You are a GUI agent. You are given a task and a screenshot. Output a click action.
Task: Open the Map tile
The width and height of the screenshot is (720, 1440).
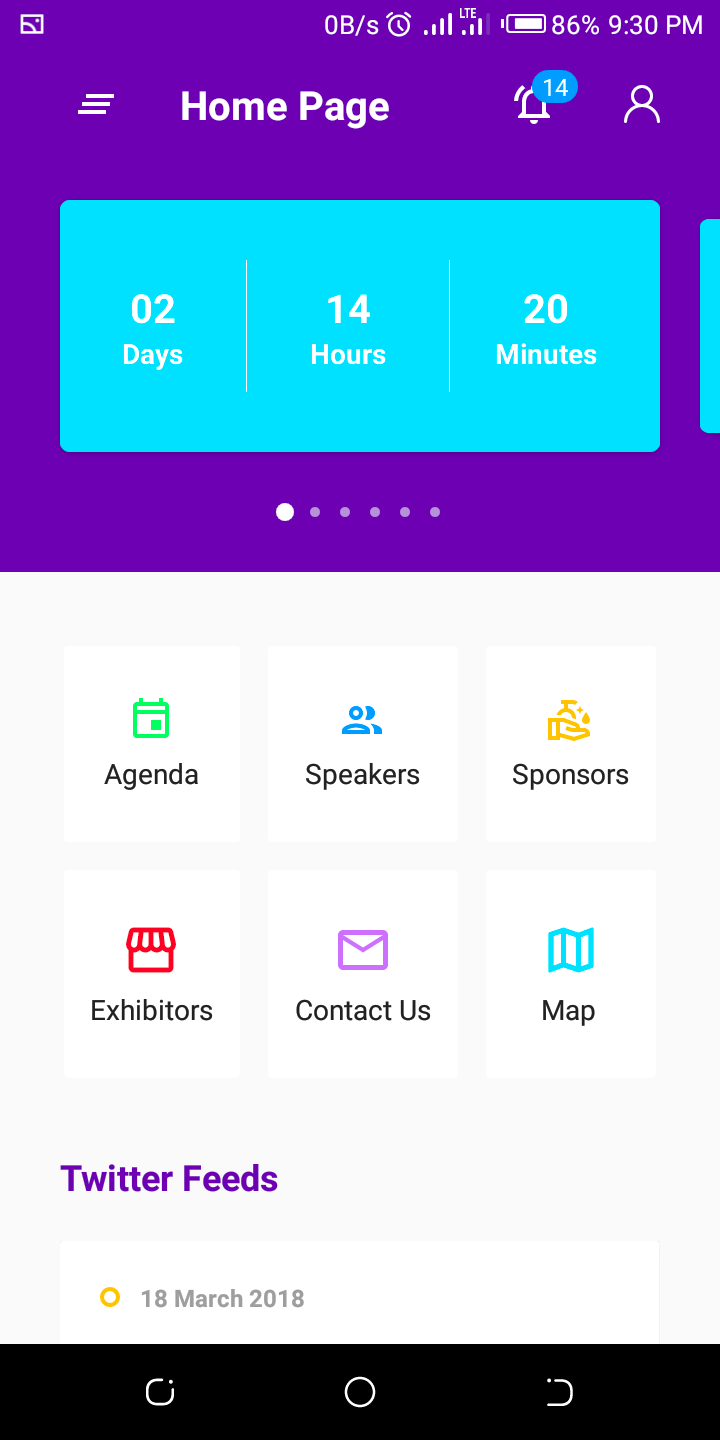[x=570, y=974]
